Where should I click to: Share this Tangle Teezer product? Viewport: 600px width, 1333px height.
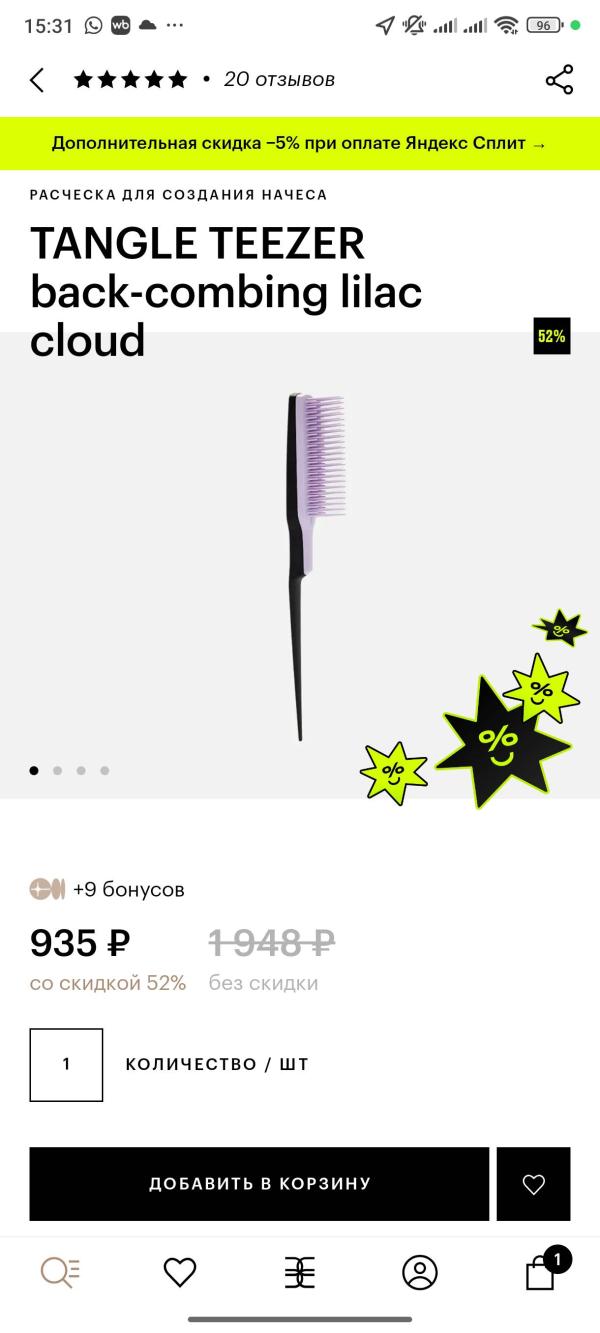pos(559,80)
